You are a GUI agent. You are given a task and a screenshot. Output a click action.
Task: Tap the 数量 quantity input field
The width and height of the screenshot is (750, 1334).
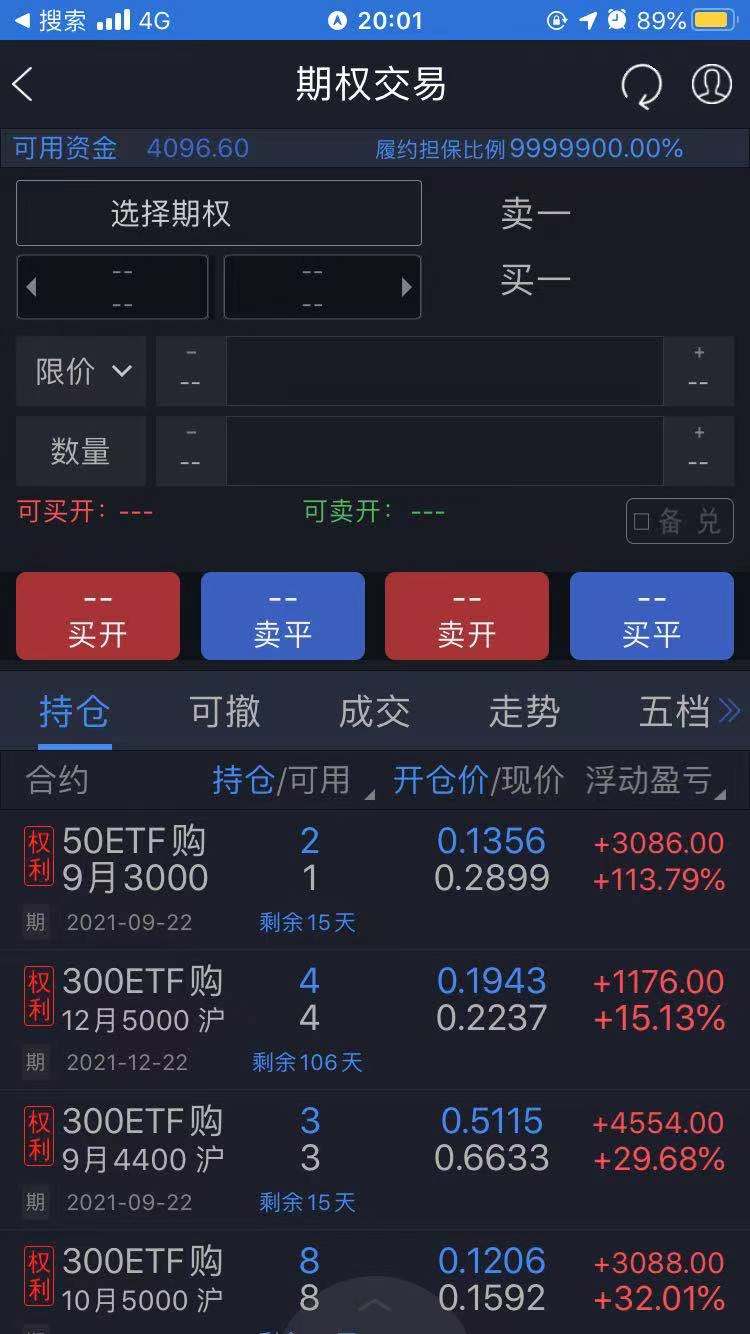pyautogui.click(x=444, y=451)
